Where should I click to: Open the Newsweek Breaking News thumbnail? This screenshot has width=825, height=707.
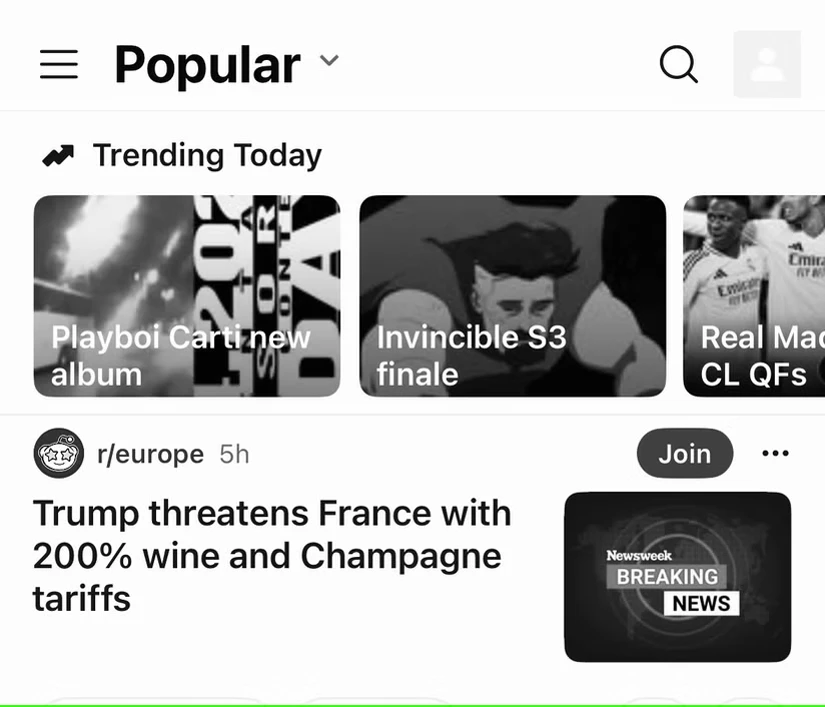(x=677, y=576)
